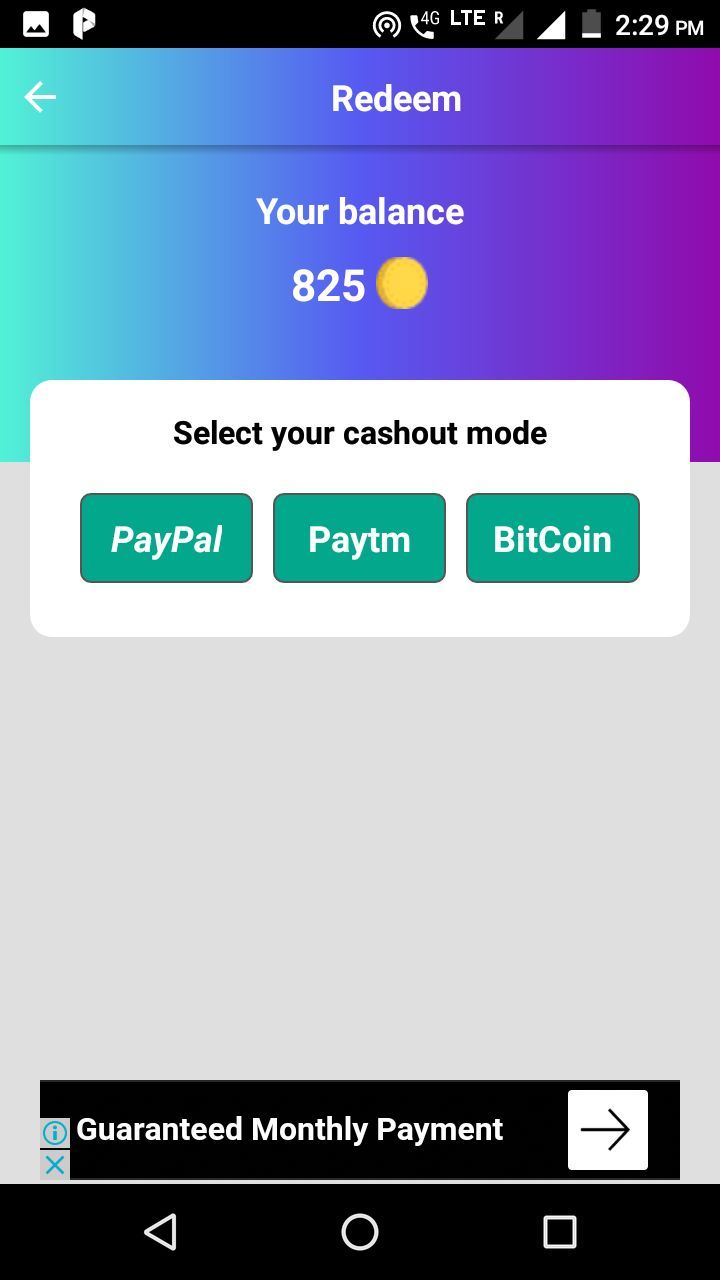Open the Guaranteed Monthly Payment ad arrow
This screenshot has width=720, height=1280.
pos(607,1130)
